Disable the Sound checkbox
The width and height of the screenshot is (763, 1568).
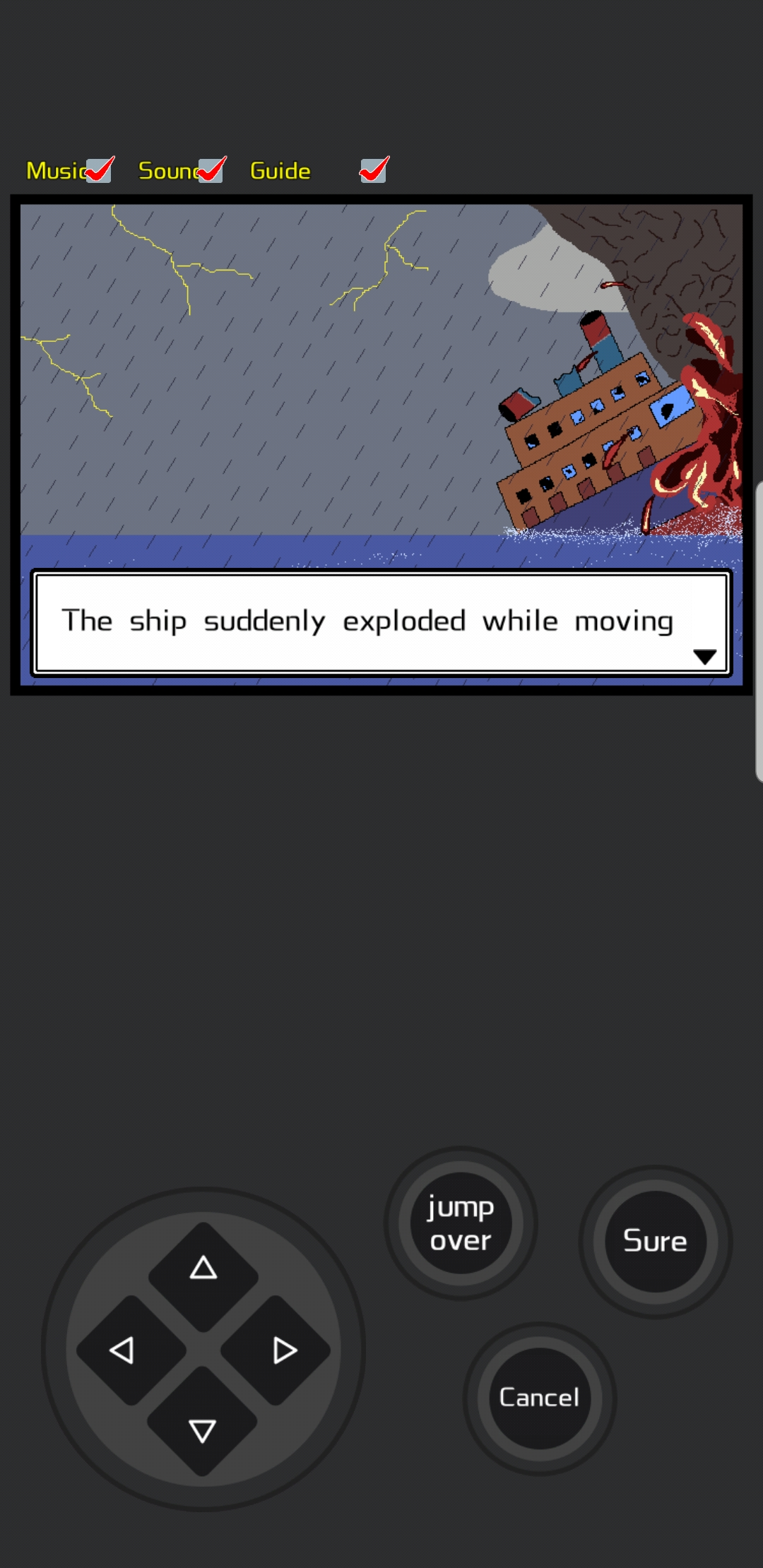click(211, 171)
